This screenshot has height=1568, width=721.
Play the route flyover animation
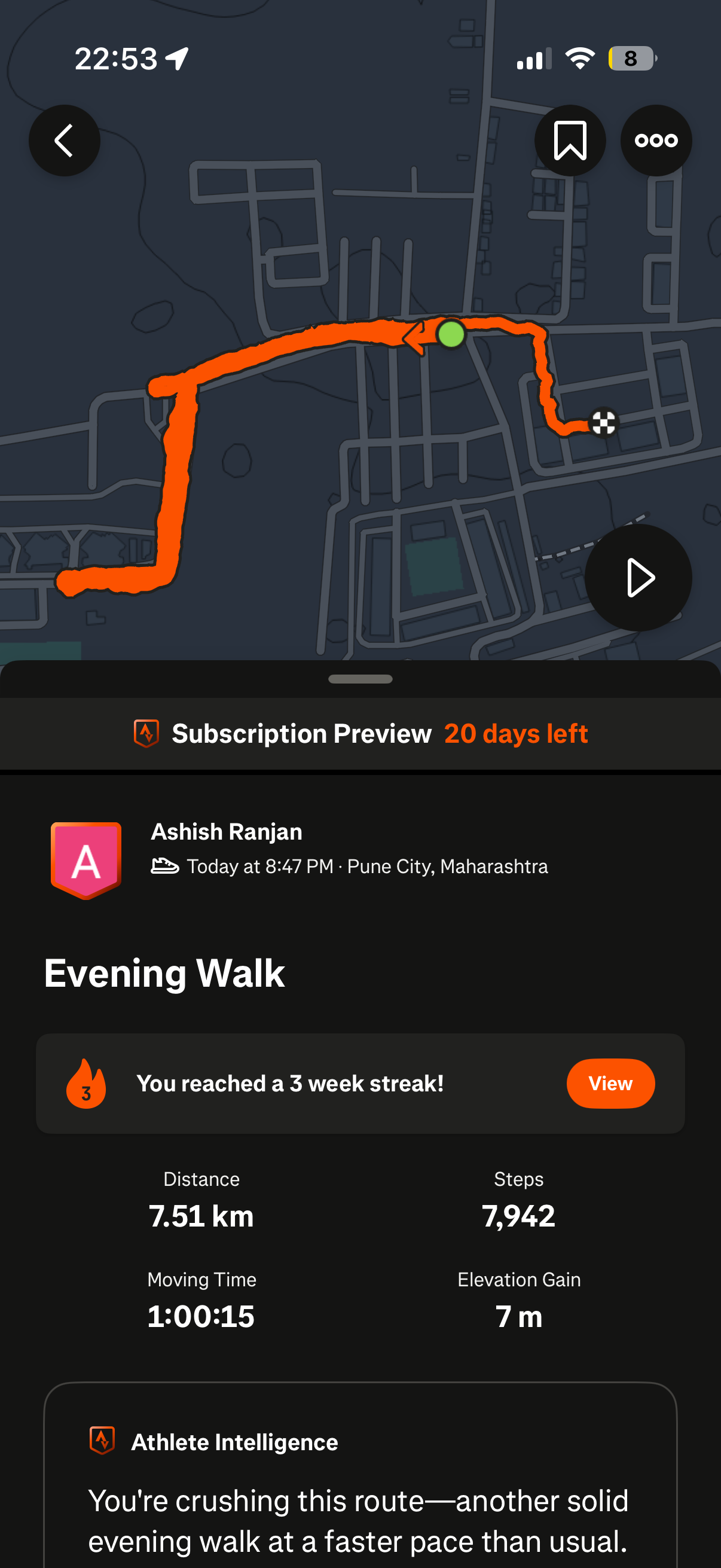(638, 577)
